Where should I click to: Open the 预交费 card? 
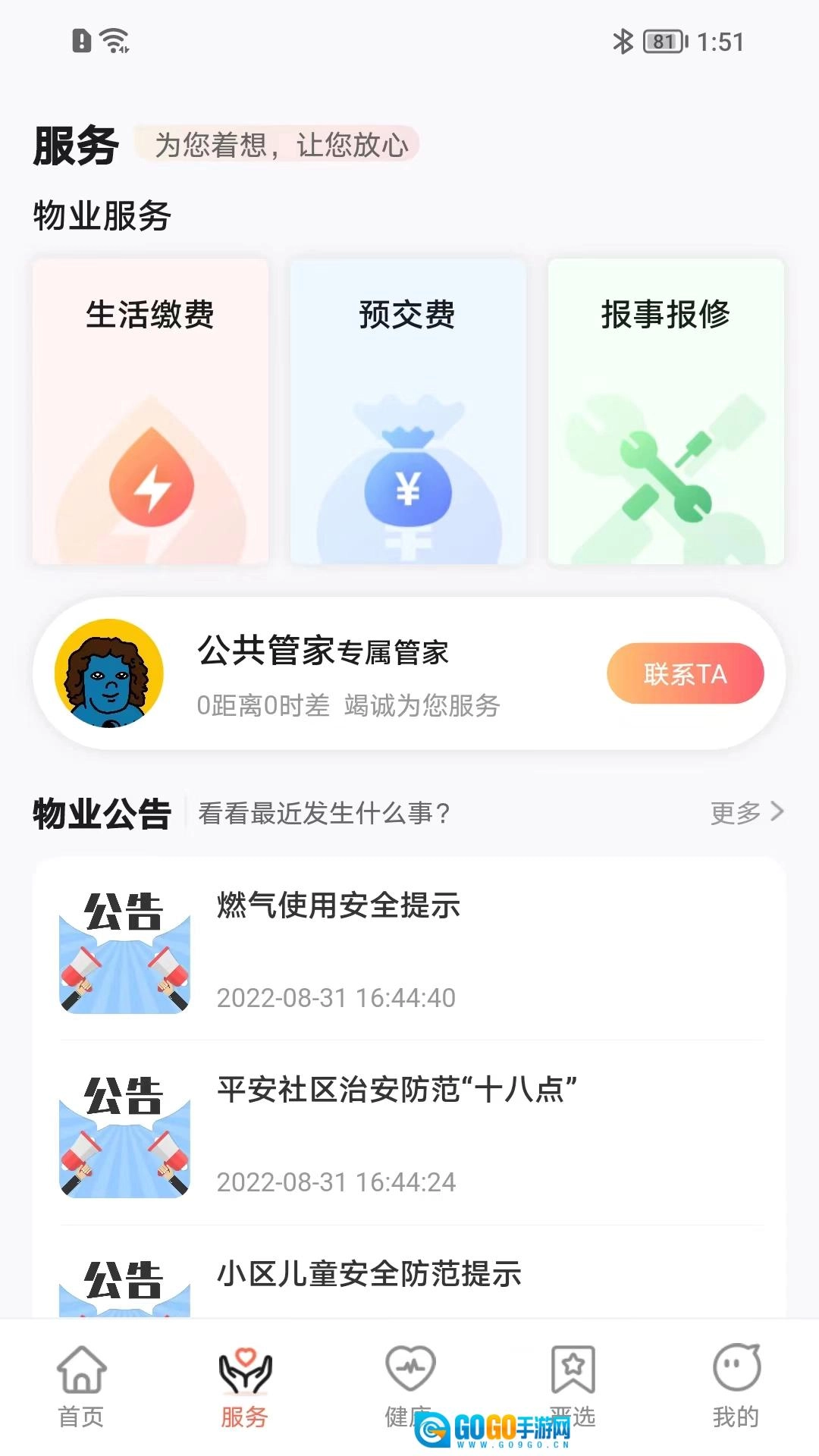pyautogui.click(x=408, y=412)
